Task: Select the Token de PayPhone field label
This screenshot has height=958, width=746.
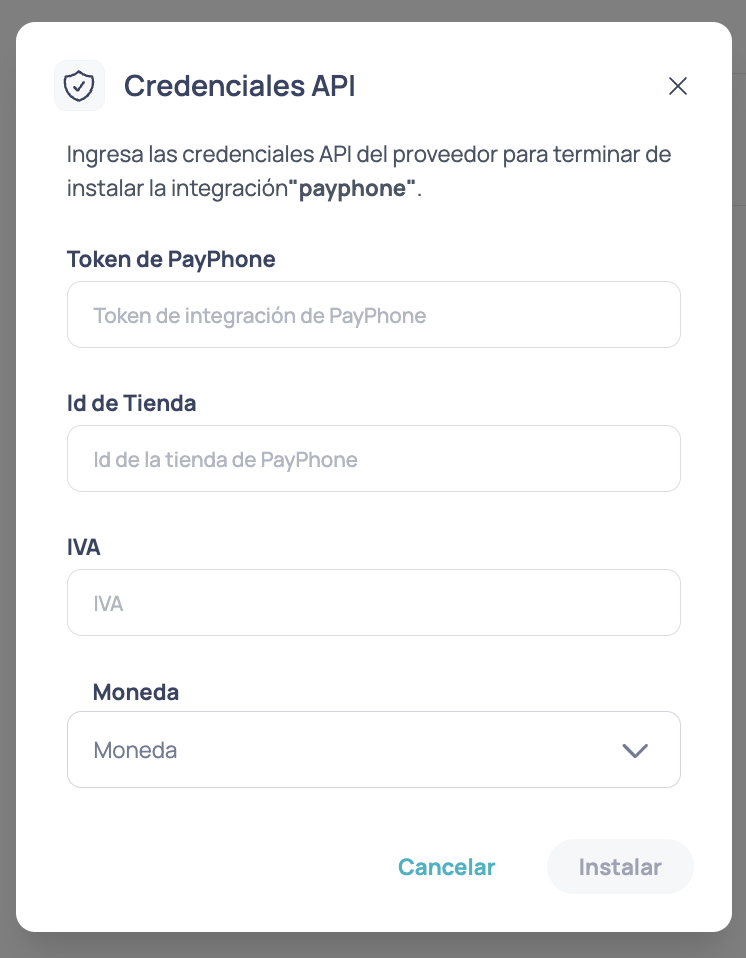Action: [x=171, y=259]
